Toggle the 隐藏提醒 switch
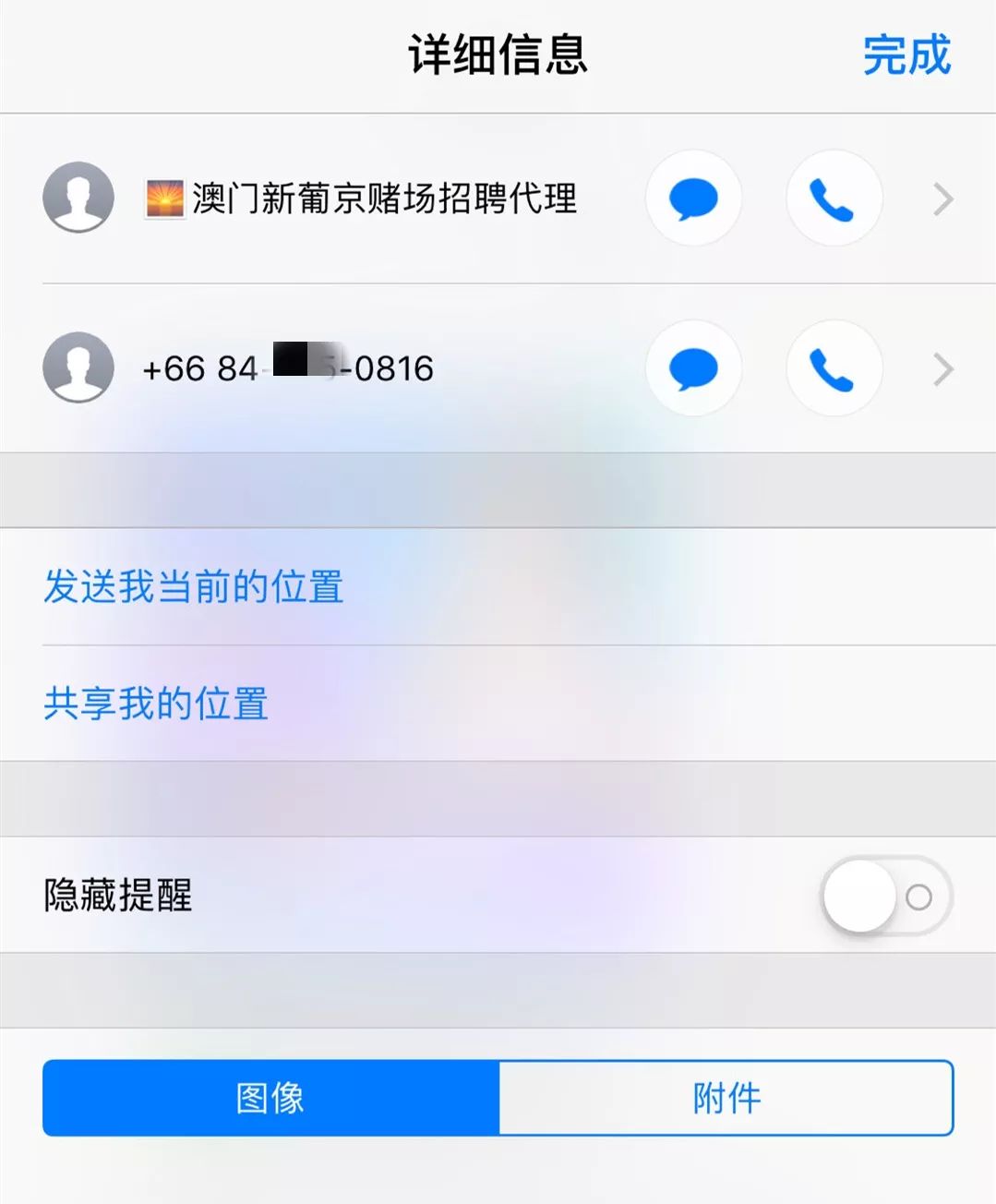This screenshot has height=1204, width=996. pos(885,896)
